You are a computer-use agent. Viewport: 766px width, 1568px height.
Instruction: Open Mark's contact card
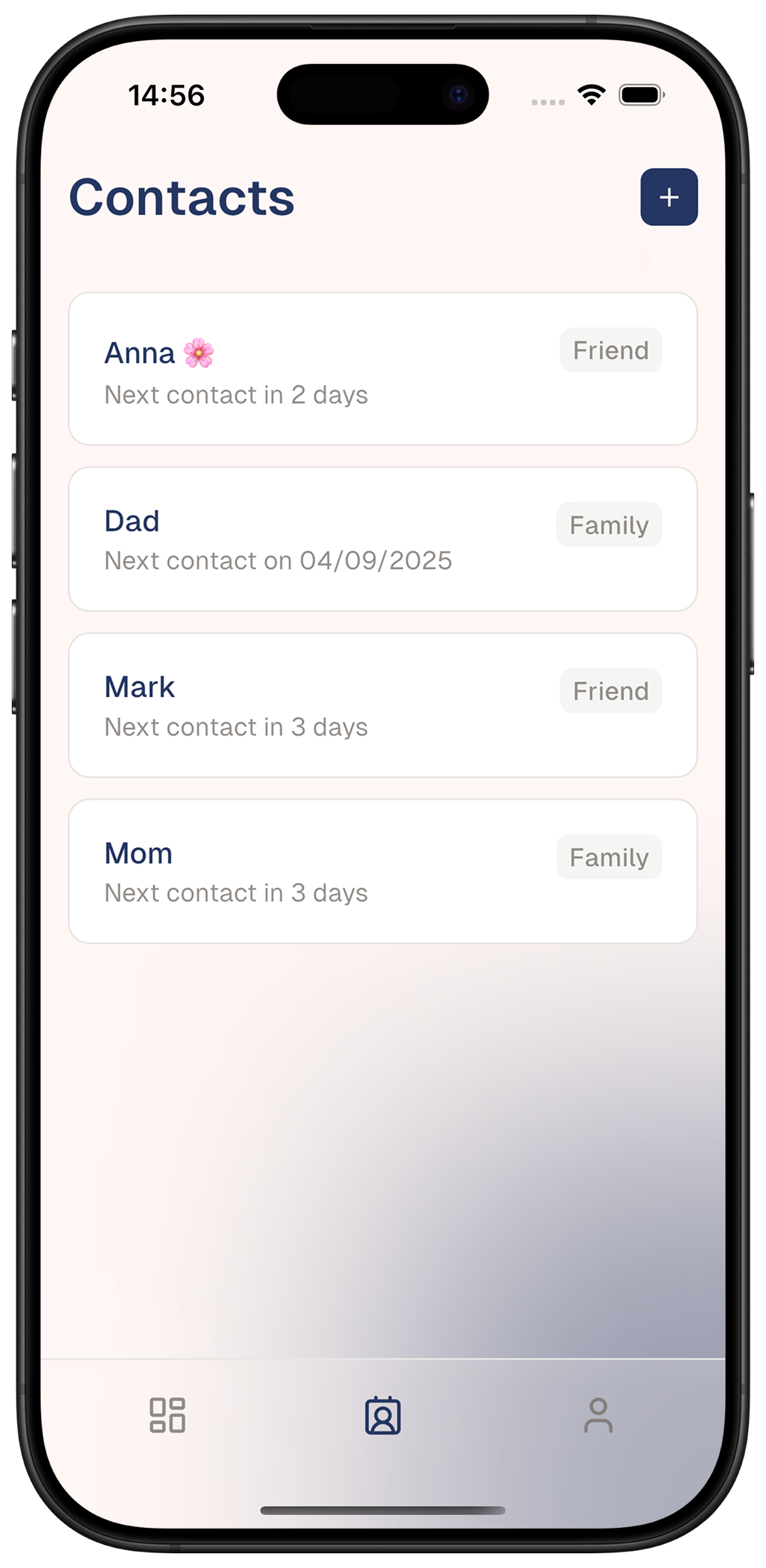(382, 705)
